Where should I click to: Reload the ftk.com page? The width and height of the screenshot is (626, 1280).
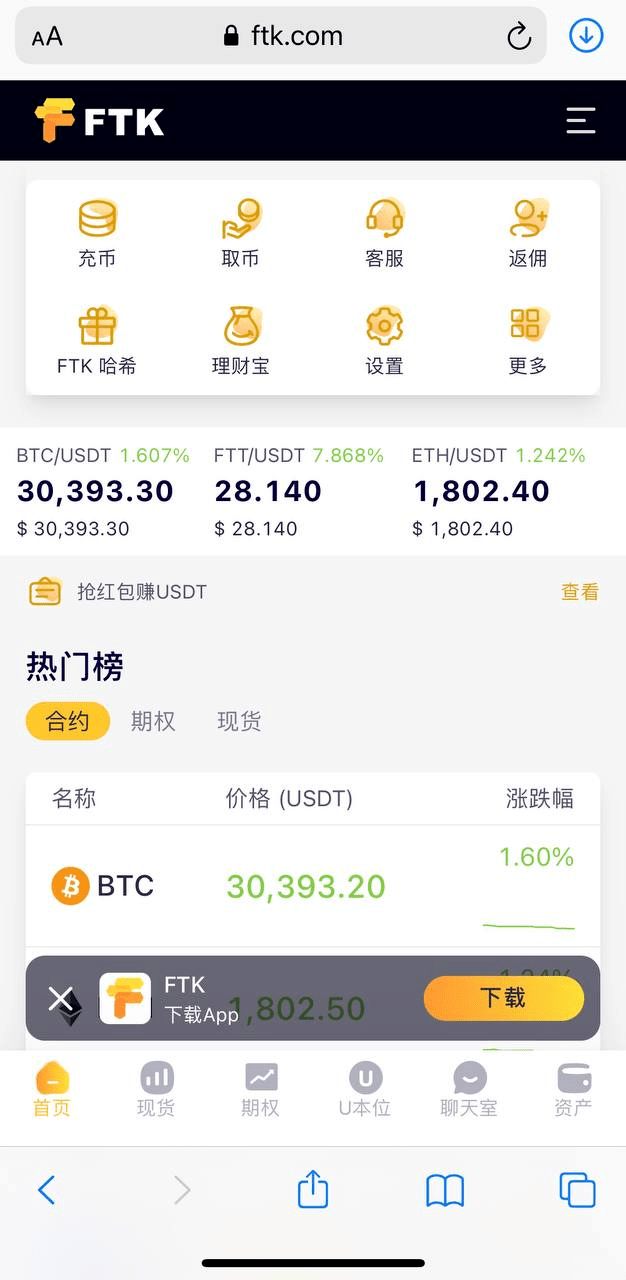pyautogui.click(x=519, y=37)
